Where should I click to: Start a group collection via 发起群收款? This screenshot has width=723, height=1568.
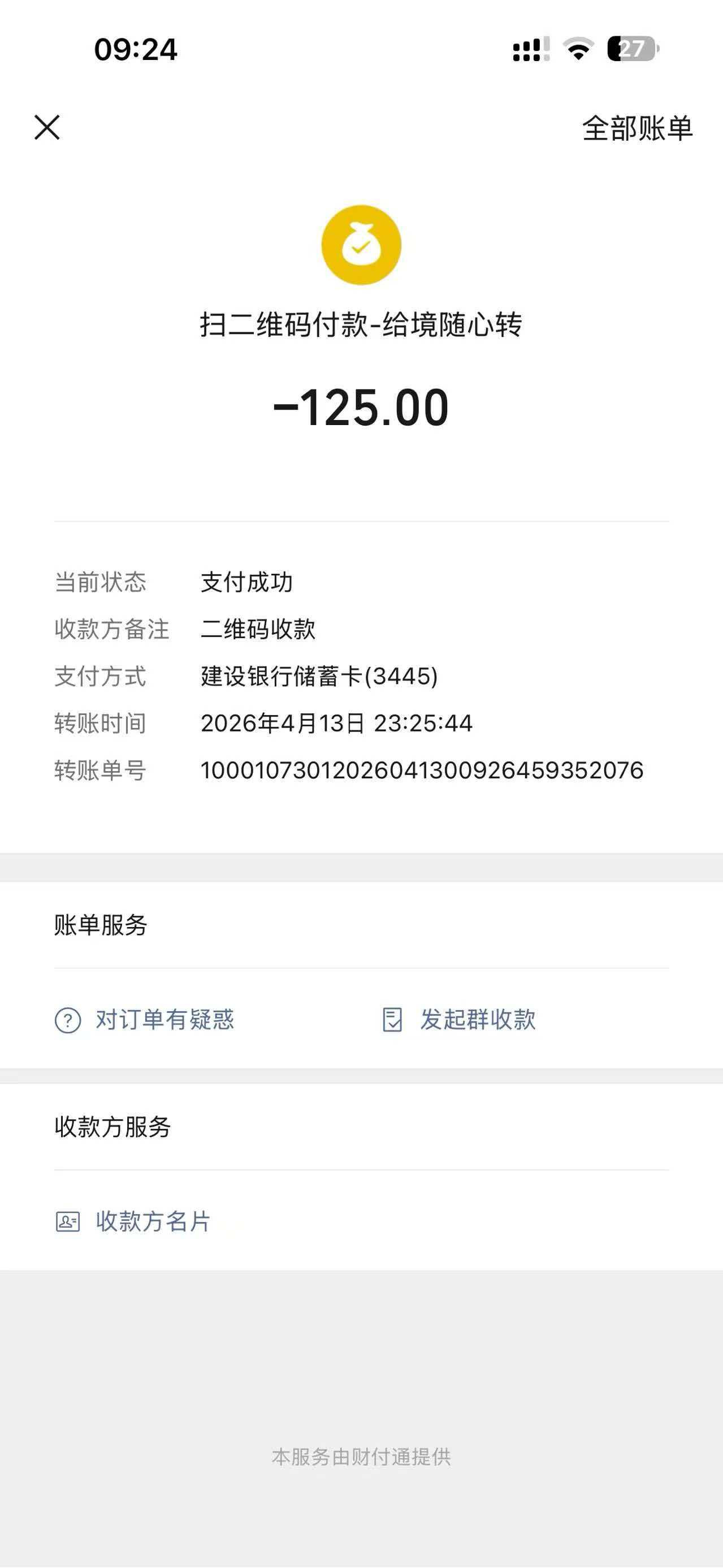[460, 1020]
